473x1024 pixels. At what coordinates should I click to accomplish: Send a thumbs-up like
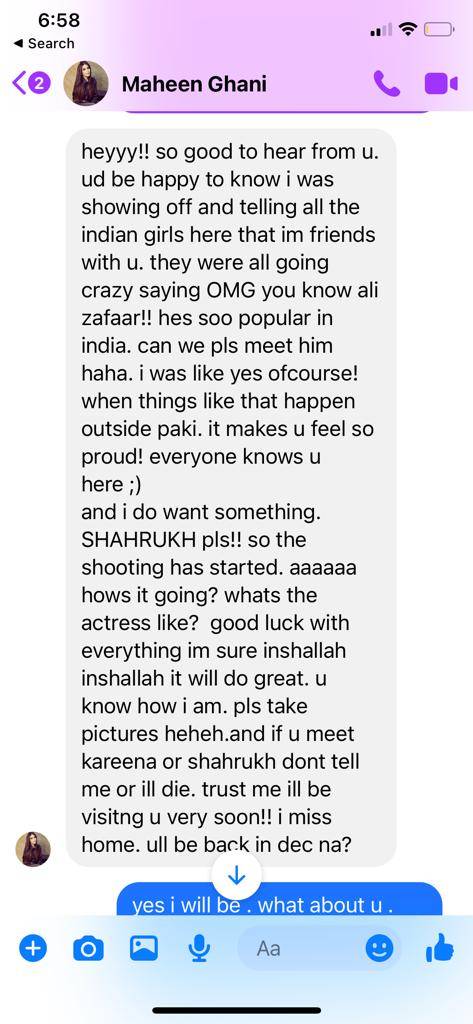(x=440, y=948)
